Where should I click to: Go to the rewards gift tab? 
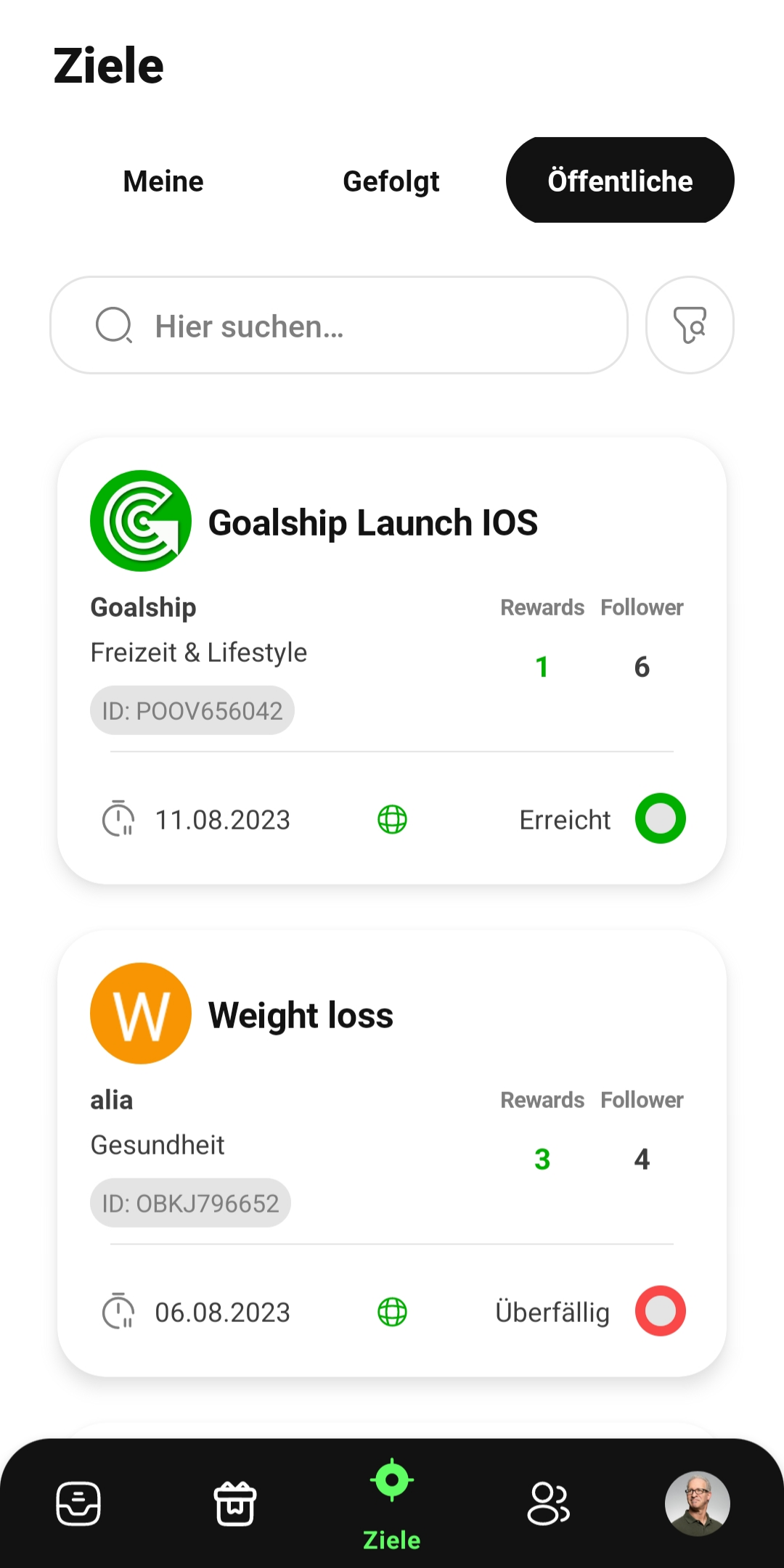point(234,1503)
